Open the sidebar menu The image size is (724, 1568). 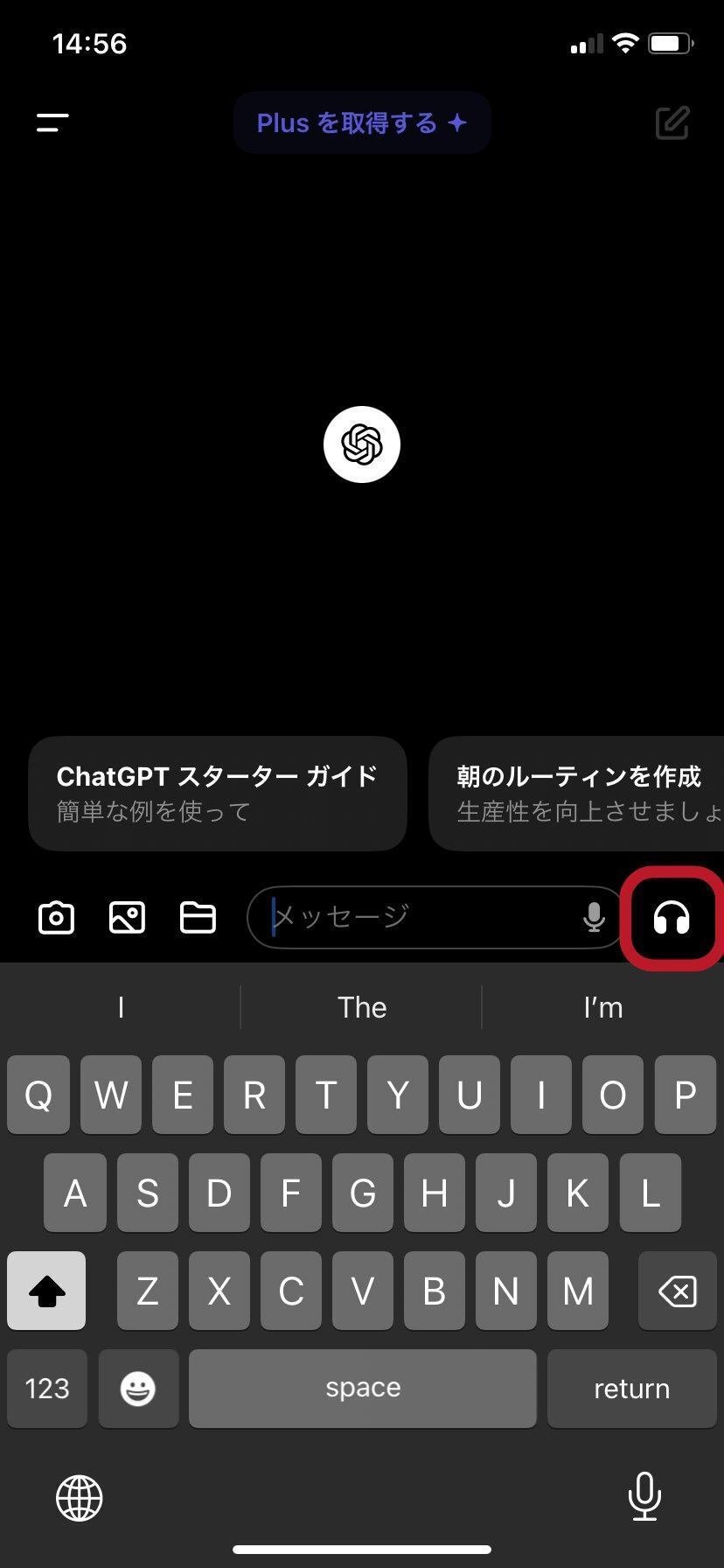coord(52,123)
